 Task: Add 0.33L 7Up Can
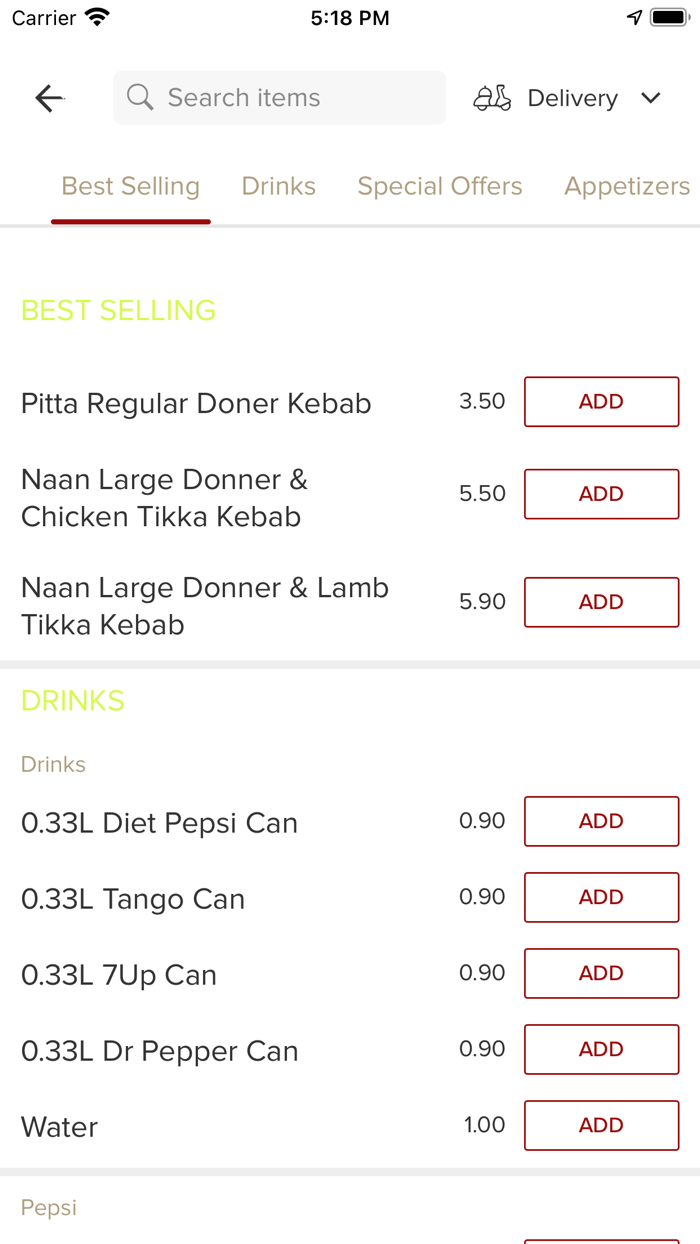[601, 973]
